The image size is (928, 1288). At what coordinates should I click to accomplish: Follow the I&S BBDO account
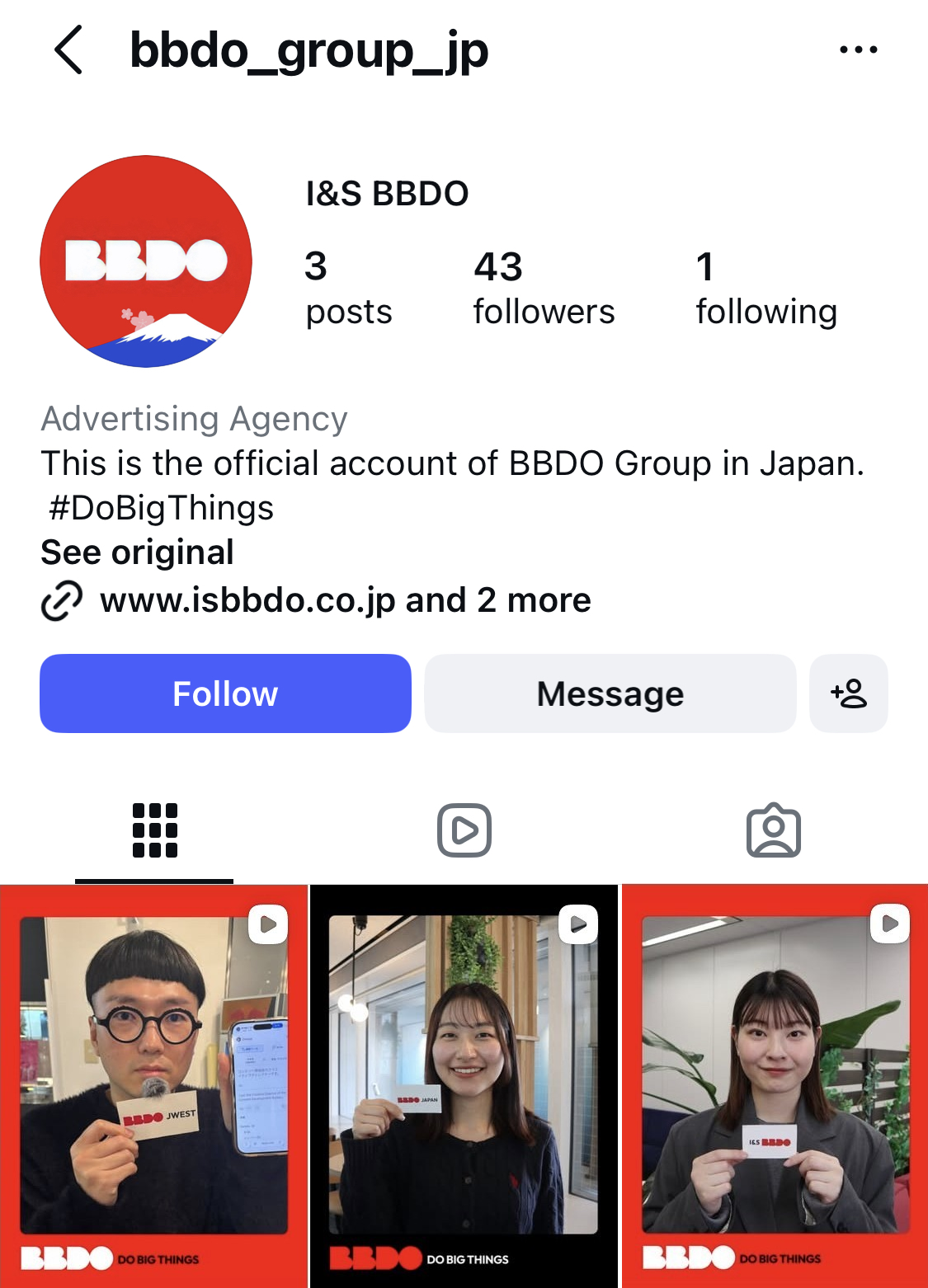225,693
